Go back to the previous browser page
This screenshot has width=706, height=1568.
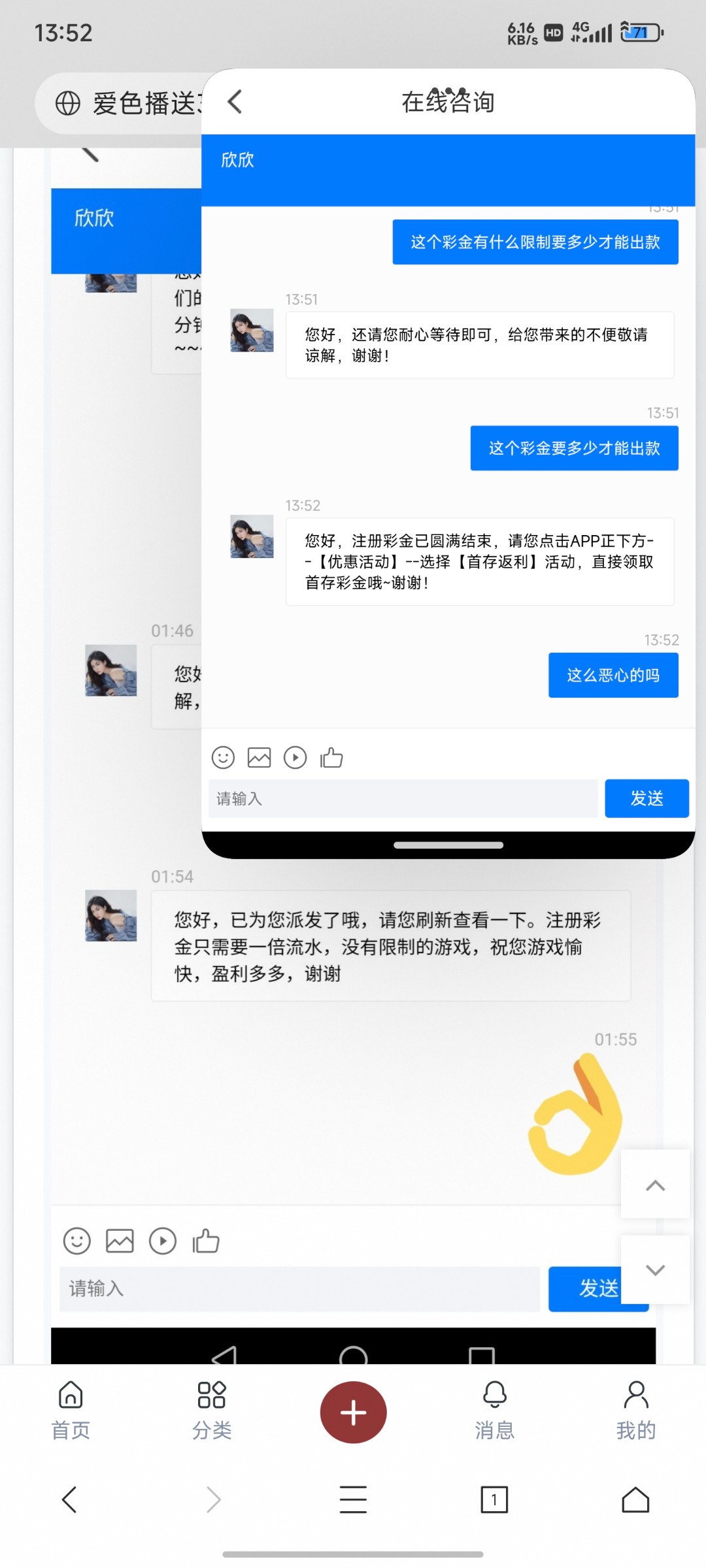69,1499
